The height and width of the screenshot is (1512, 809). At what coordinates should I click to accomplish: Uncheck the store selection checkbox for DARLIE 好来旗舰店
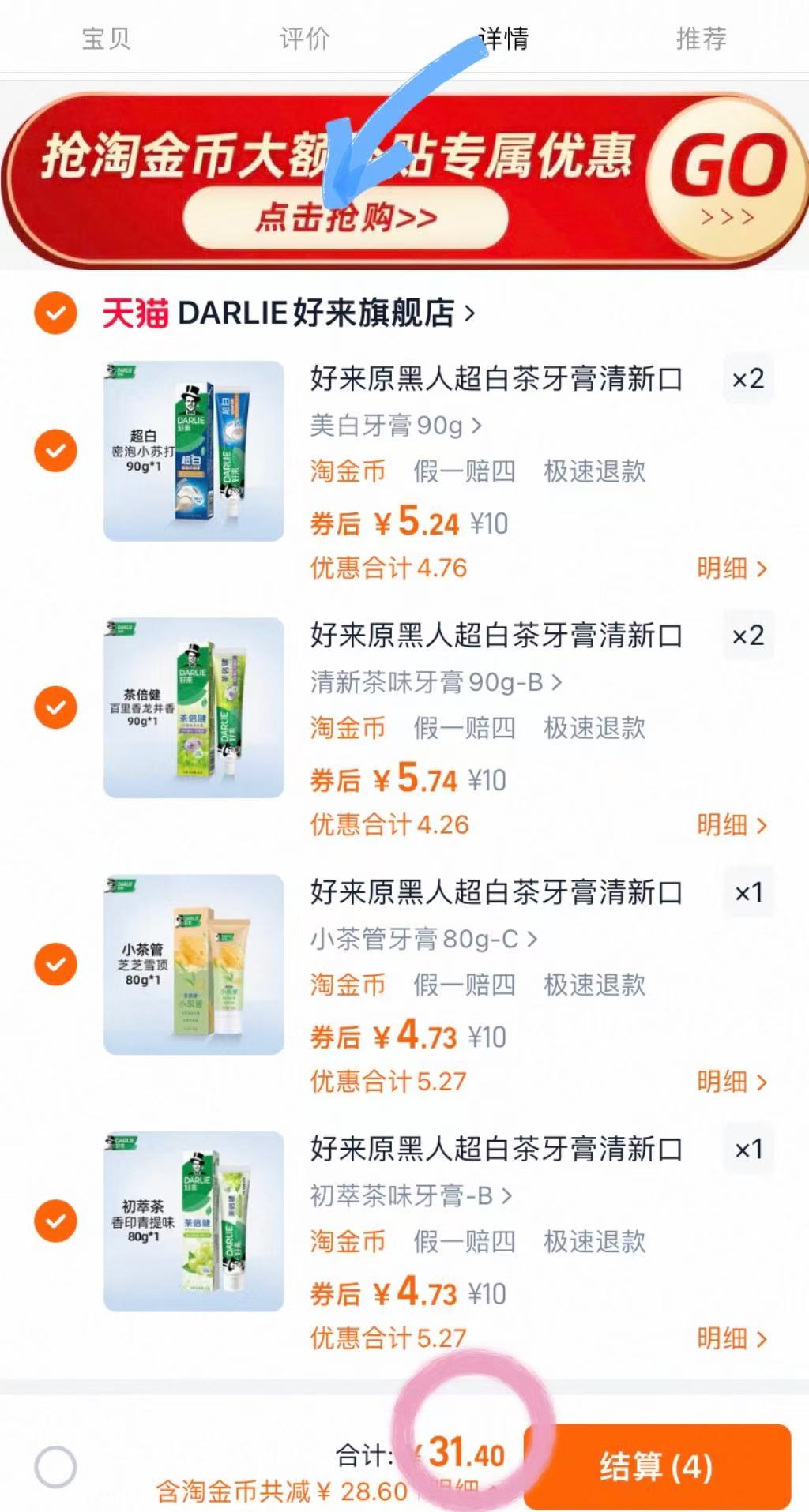pos(54,313)
